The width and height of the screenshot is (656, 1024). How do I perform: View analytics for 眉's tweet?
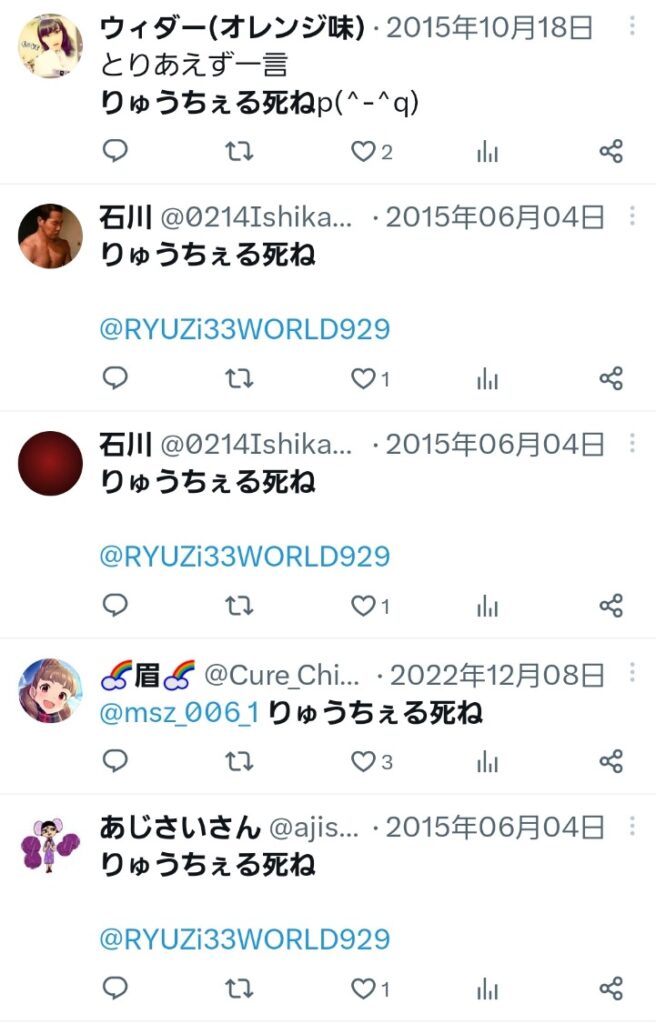pos(487,762)
